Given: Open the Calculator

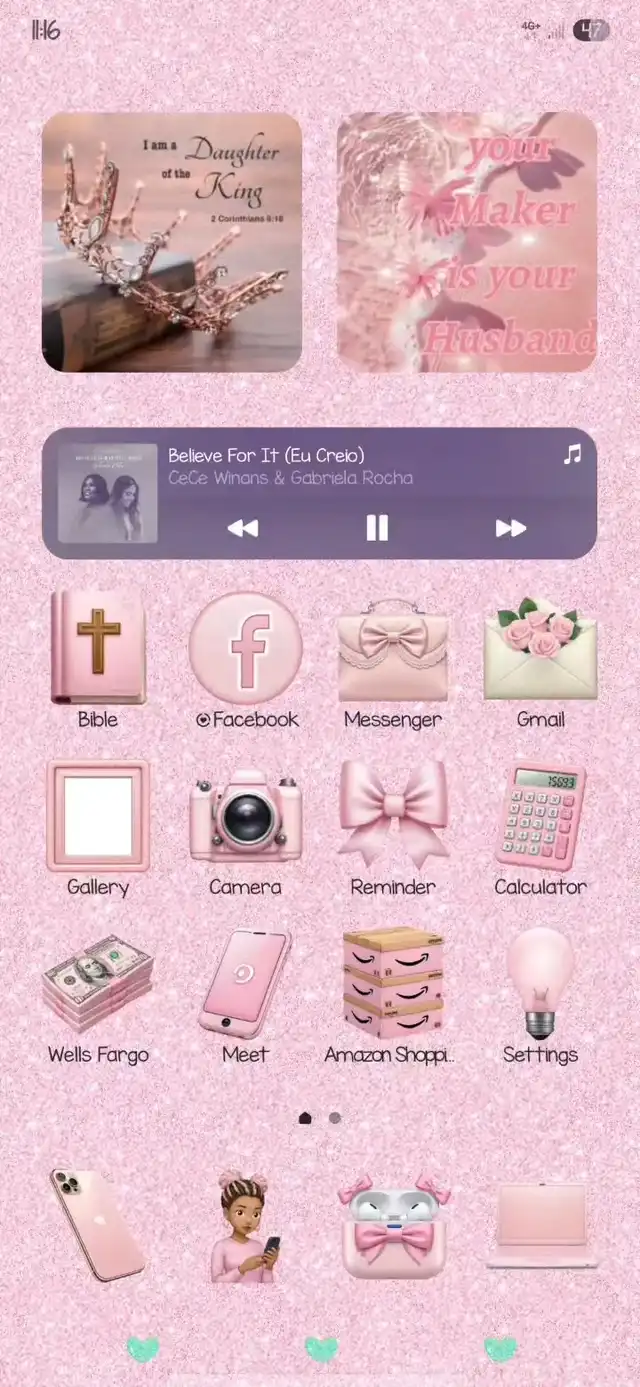Looking at the screenshot, I should 540,815.
